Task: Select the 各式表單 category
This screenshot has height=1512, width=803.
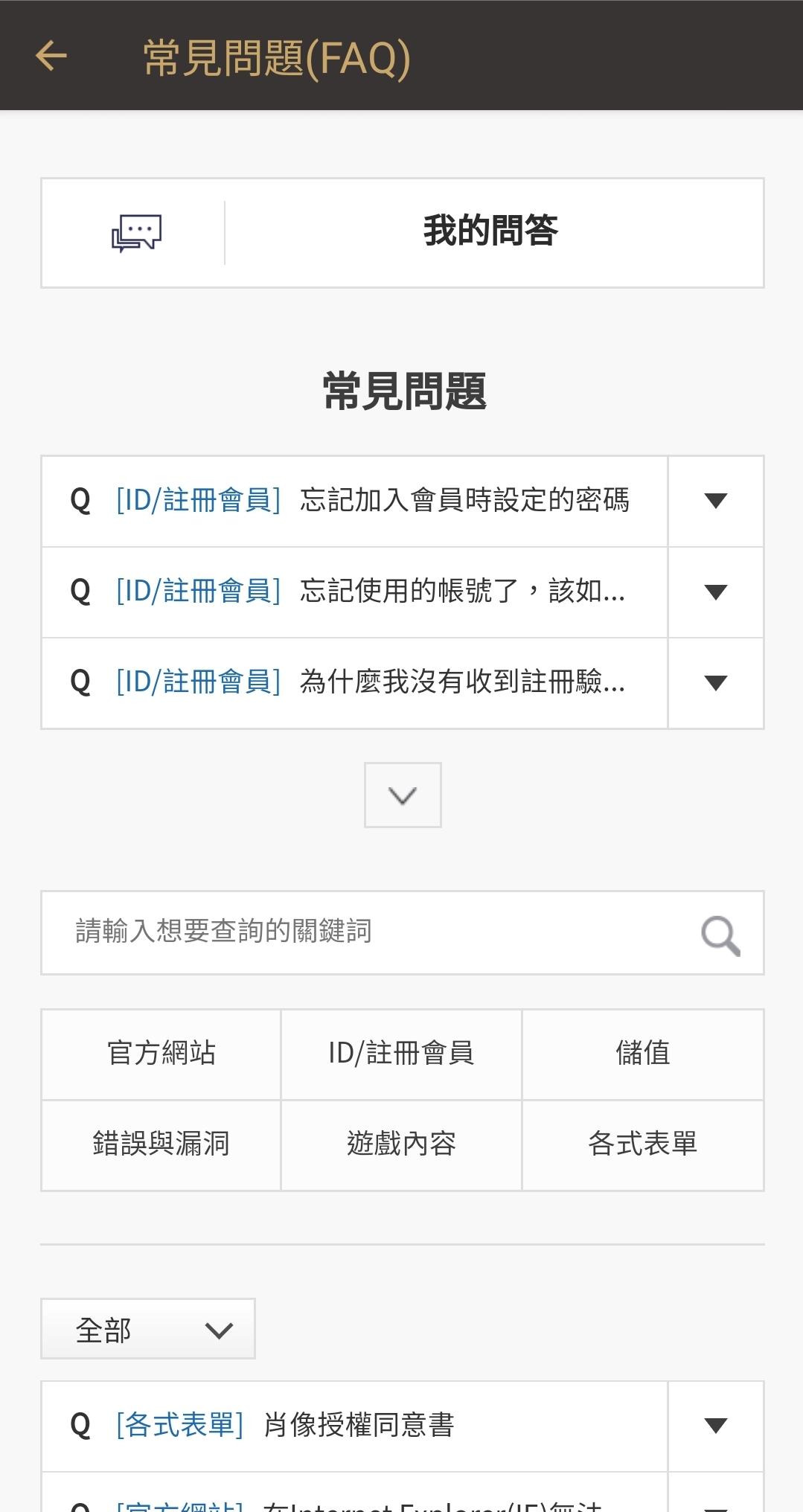Action: pyautogui.click(x=643, y=1145)
